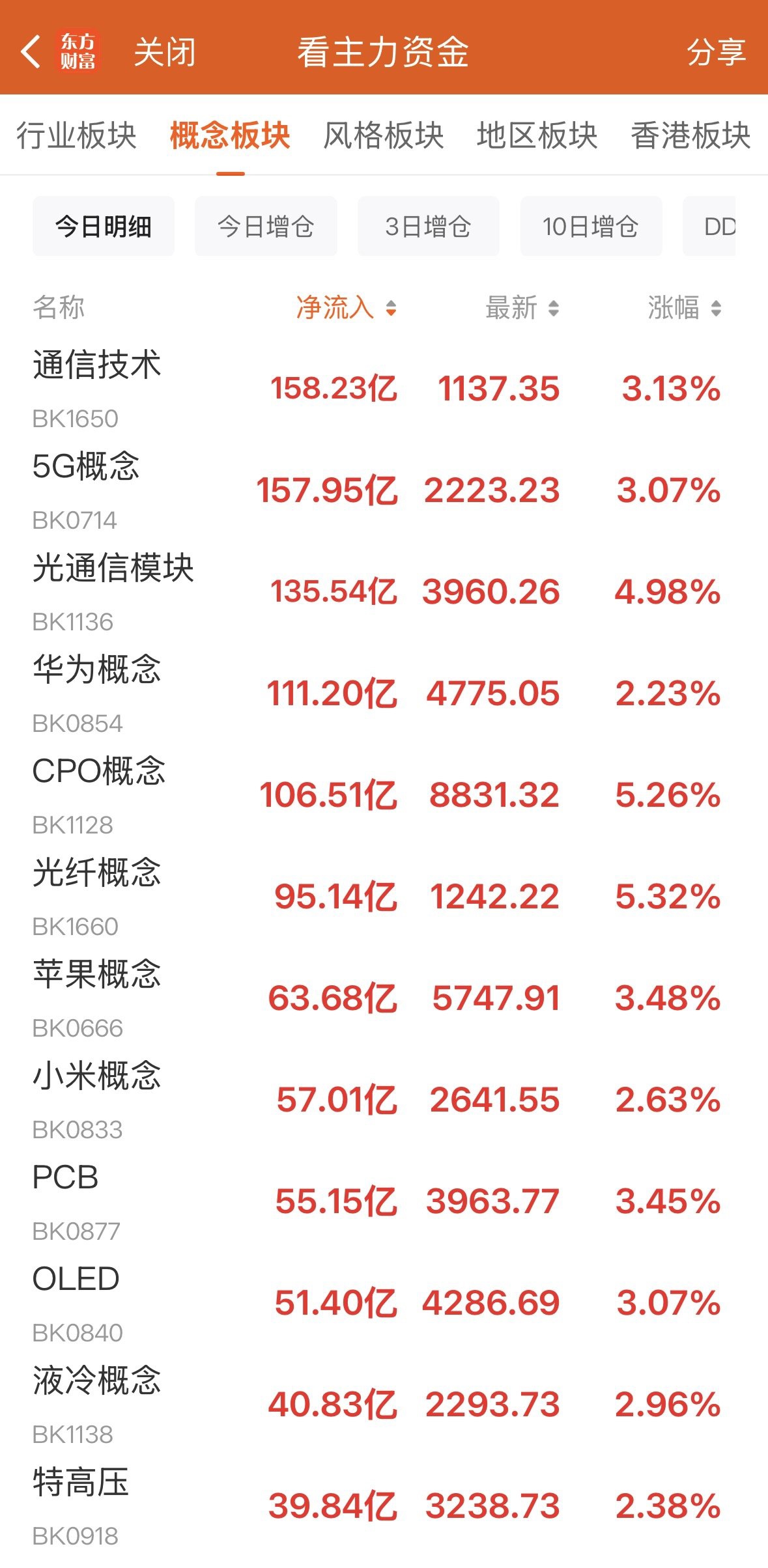Select the 10日增仓 chip
This screenshot has width=768, height=1568.
[591, 227]
